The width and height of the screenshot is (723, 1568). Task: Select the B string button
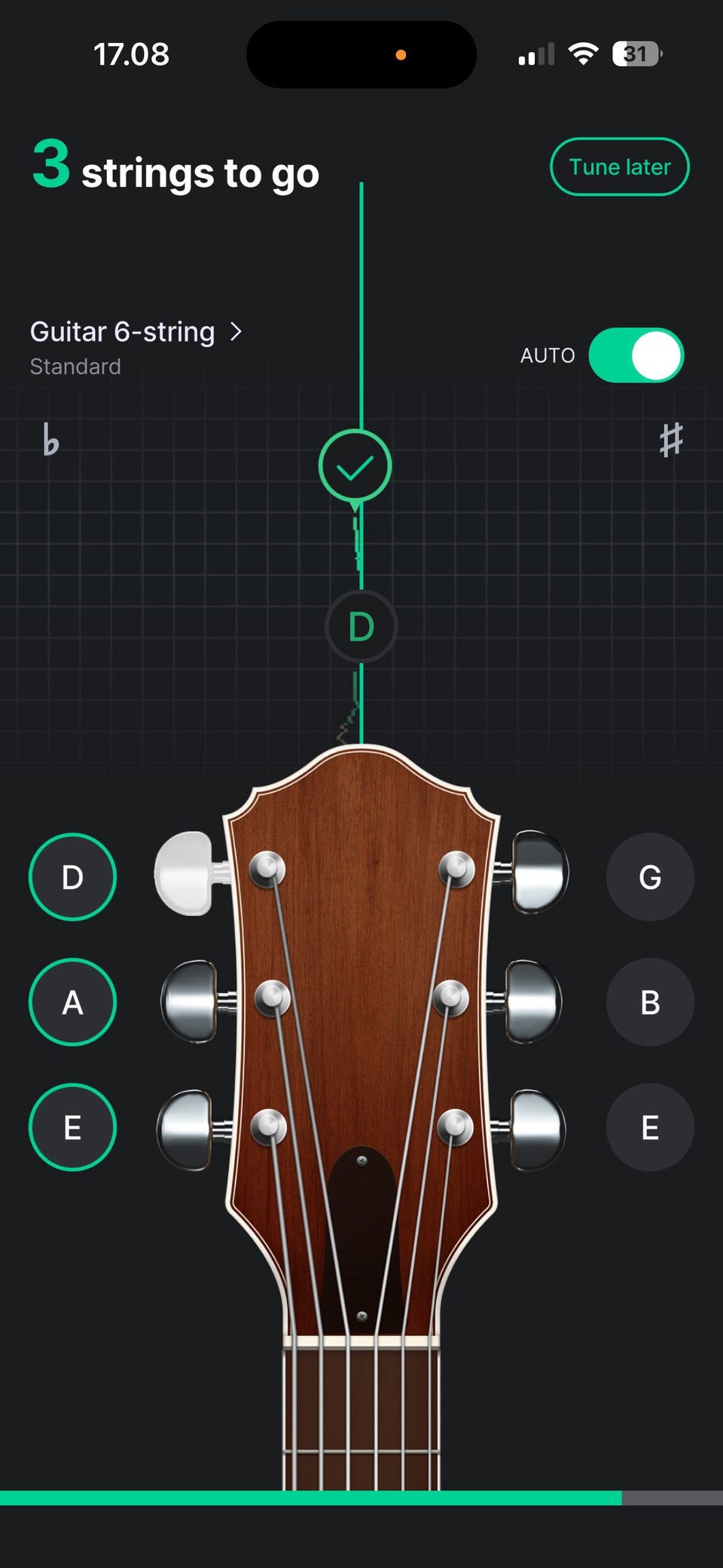650,1002
